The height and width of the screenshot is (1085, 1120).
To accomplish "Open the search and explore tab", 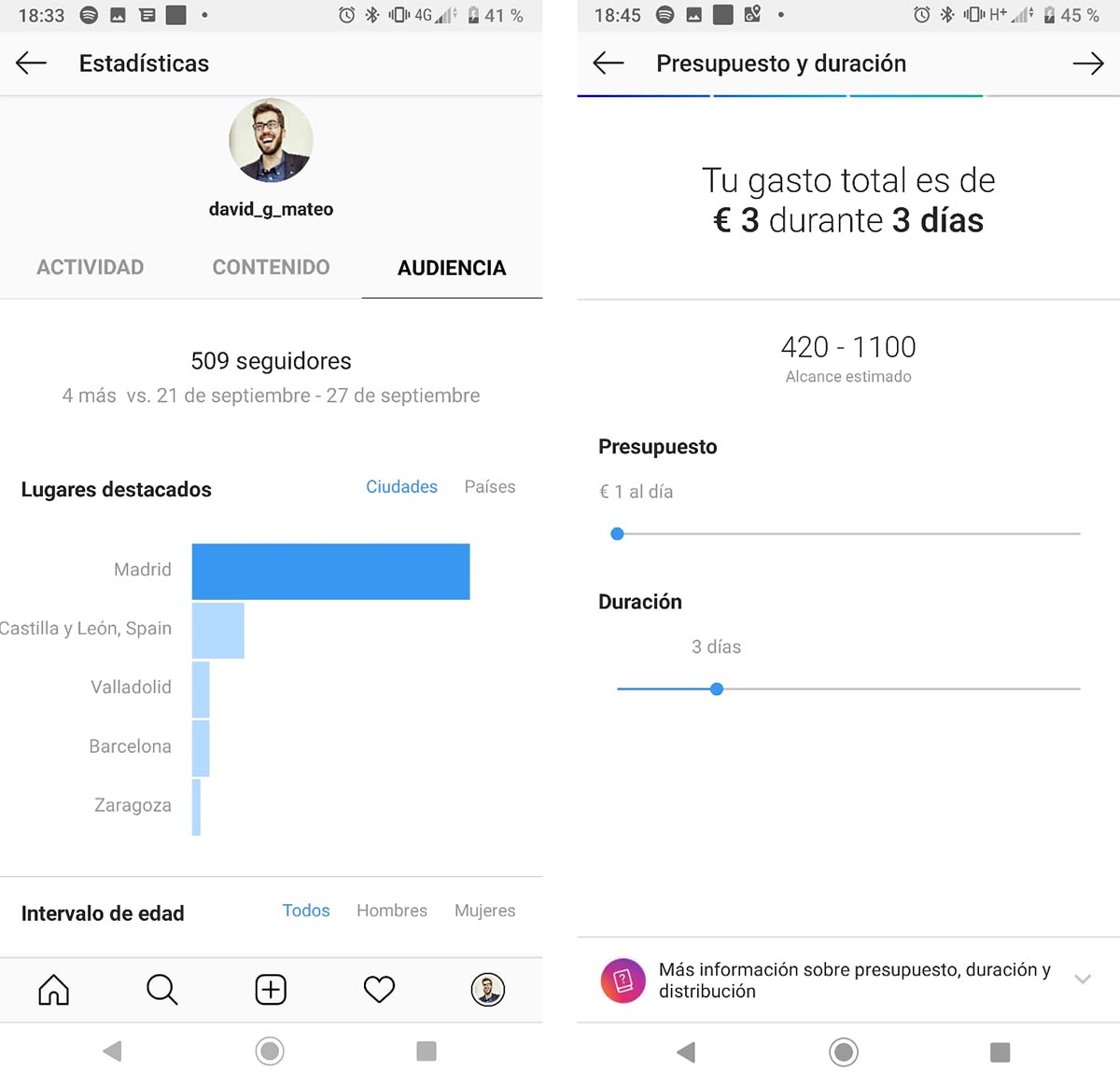I will [x=161, y=989].
